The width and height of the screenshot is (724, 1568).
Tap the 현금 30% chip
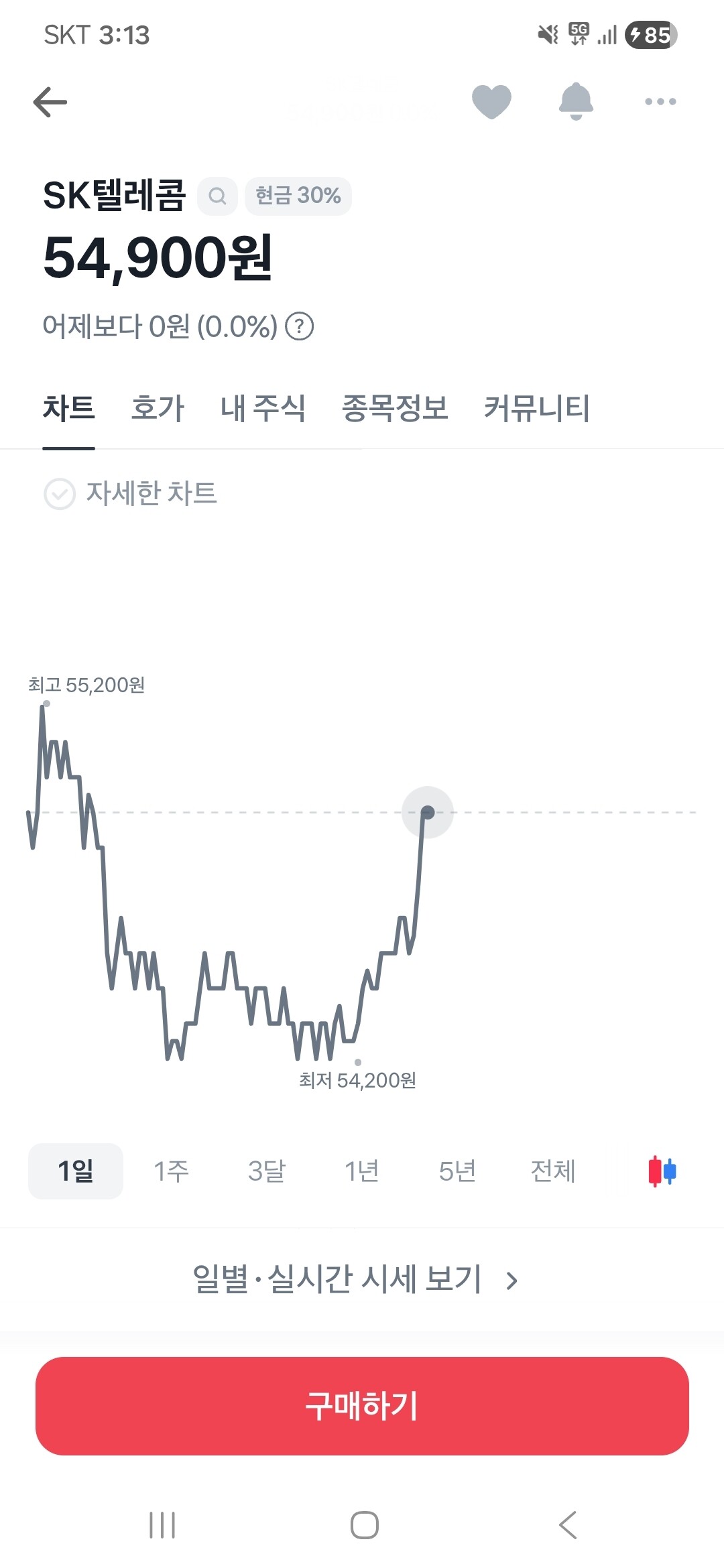pyautogui.click(x=298, y=196)
